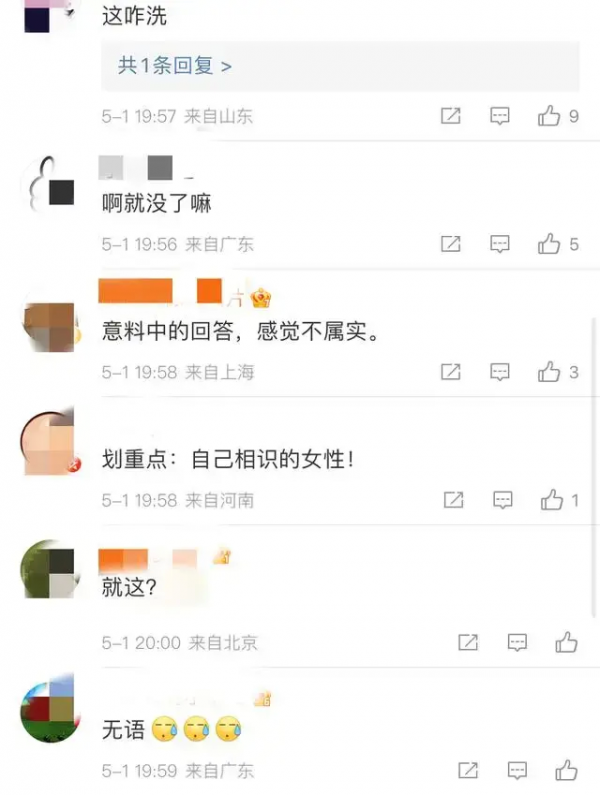Repost the comment 意料中的回答，感觉不属实
The height and width of the screenshot is (795, 600).
(451, 372)
